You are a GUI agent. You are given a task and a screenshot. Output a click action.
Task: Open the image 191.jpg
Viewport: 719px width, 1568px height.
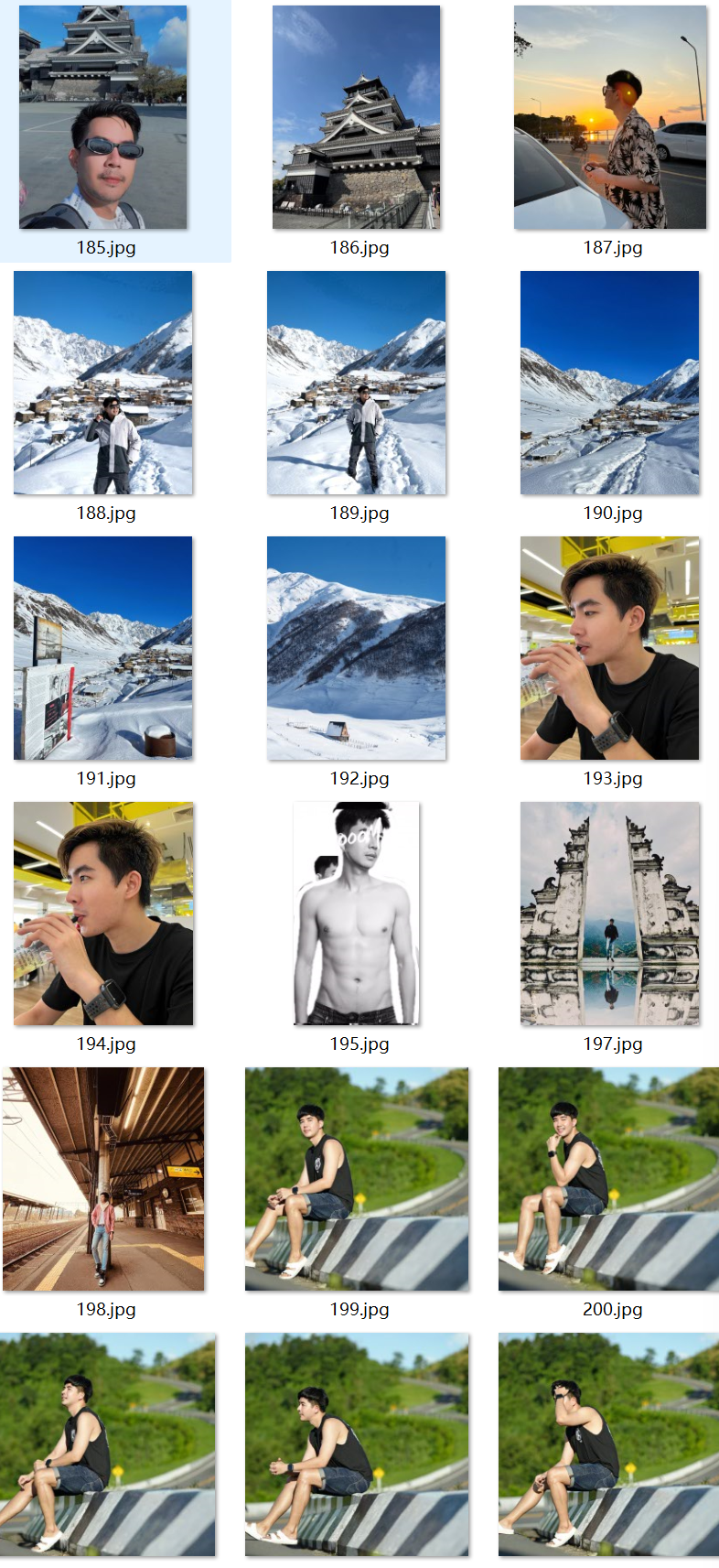103,648
